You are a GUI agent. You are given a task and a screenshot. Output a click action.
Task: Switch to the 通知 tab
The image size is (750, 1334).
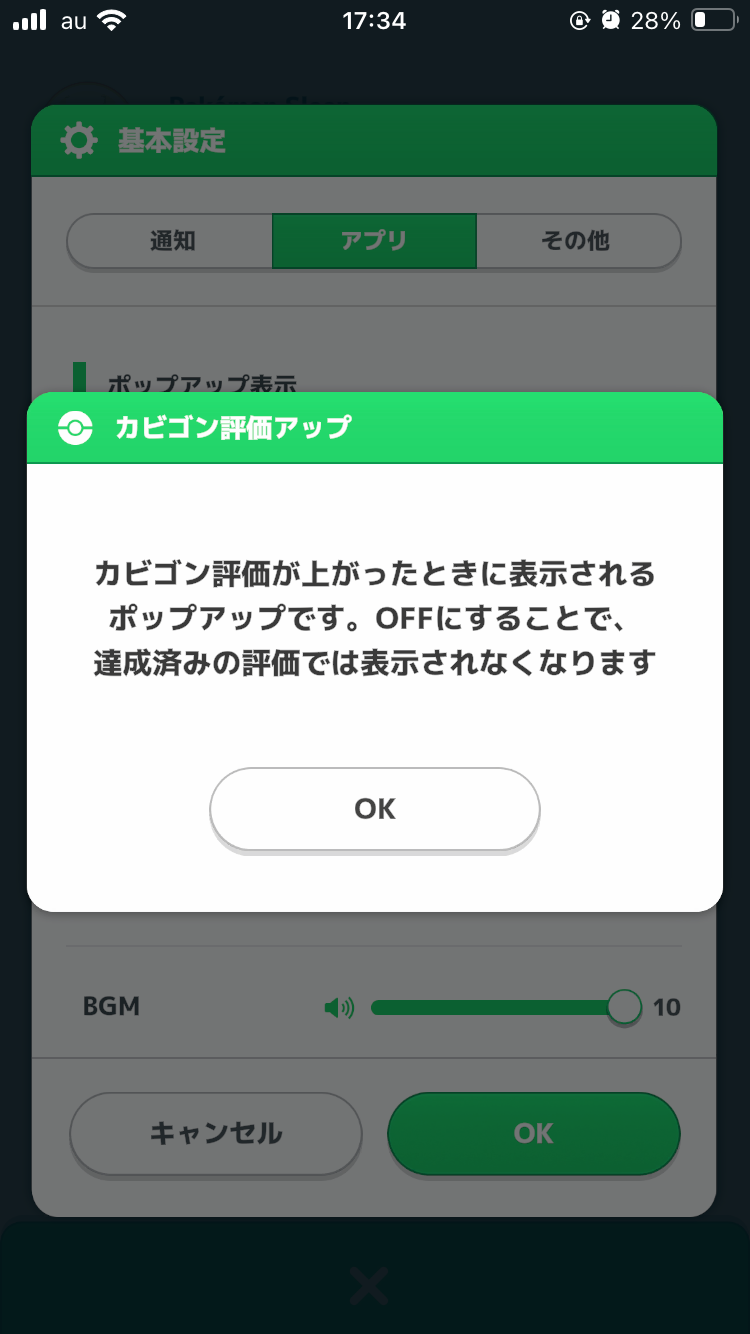click(171, 241)
